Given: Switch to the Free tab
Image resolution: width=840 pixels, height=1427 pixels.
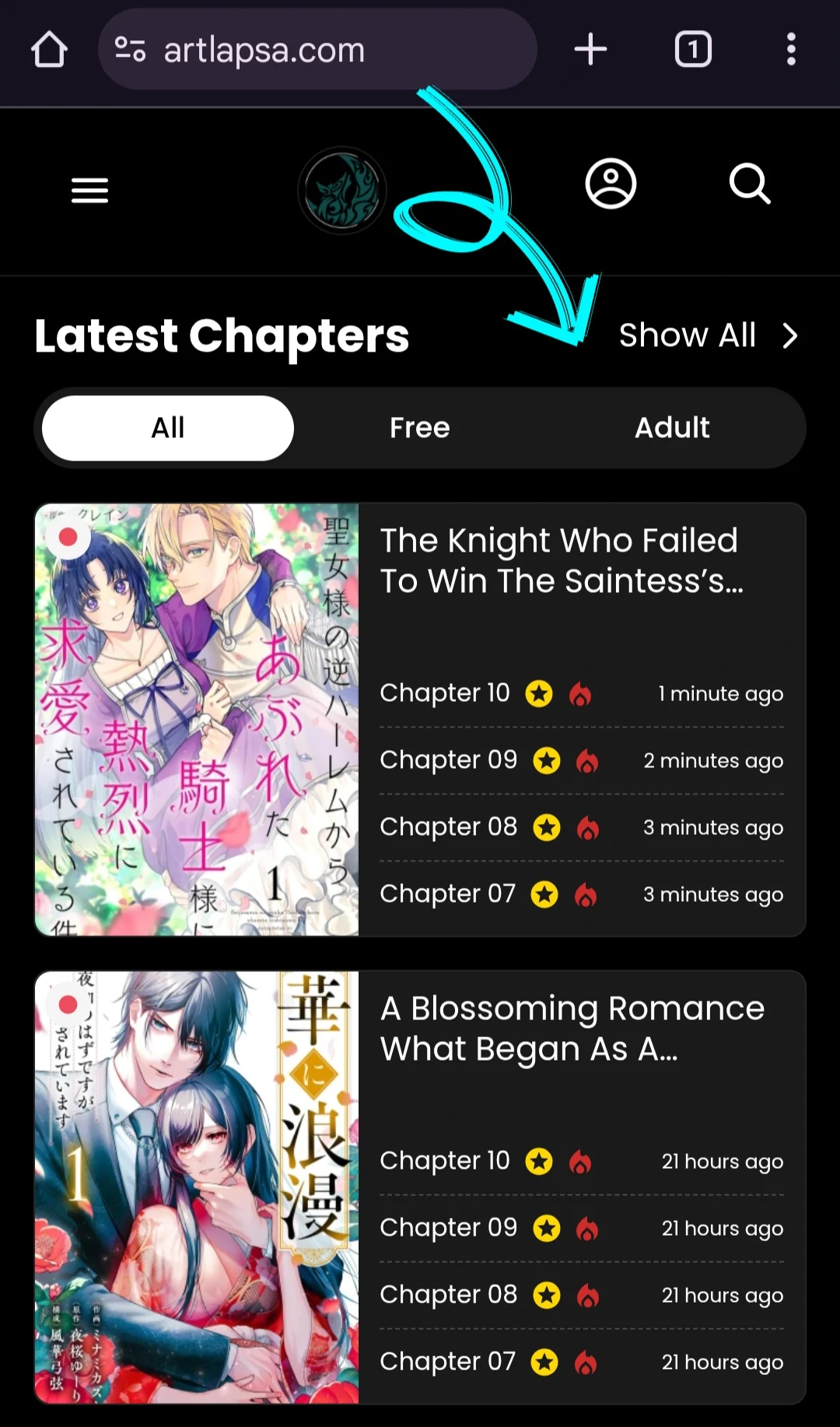Looking at the screenshot, I should pyautogui.click(x=419, y=428).
